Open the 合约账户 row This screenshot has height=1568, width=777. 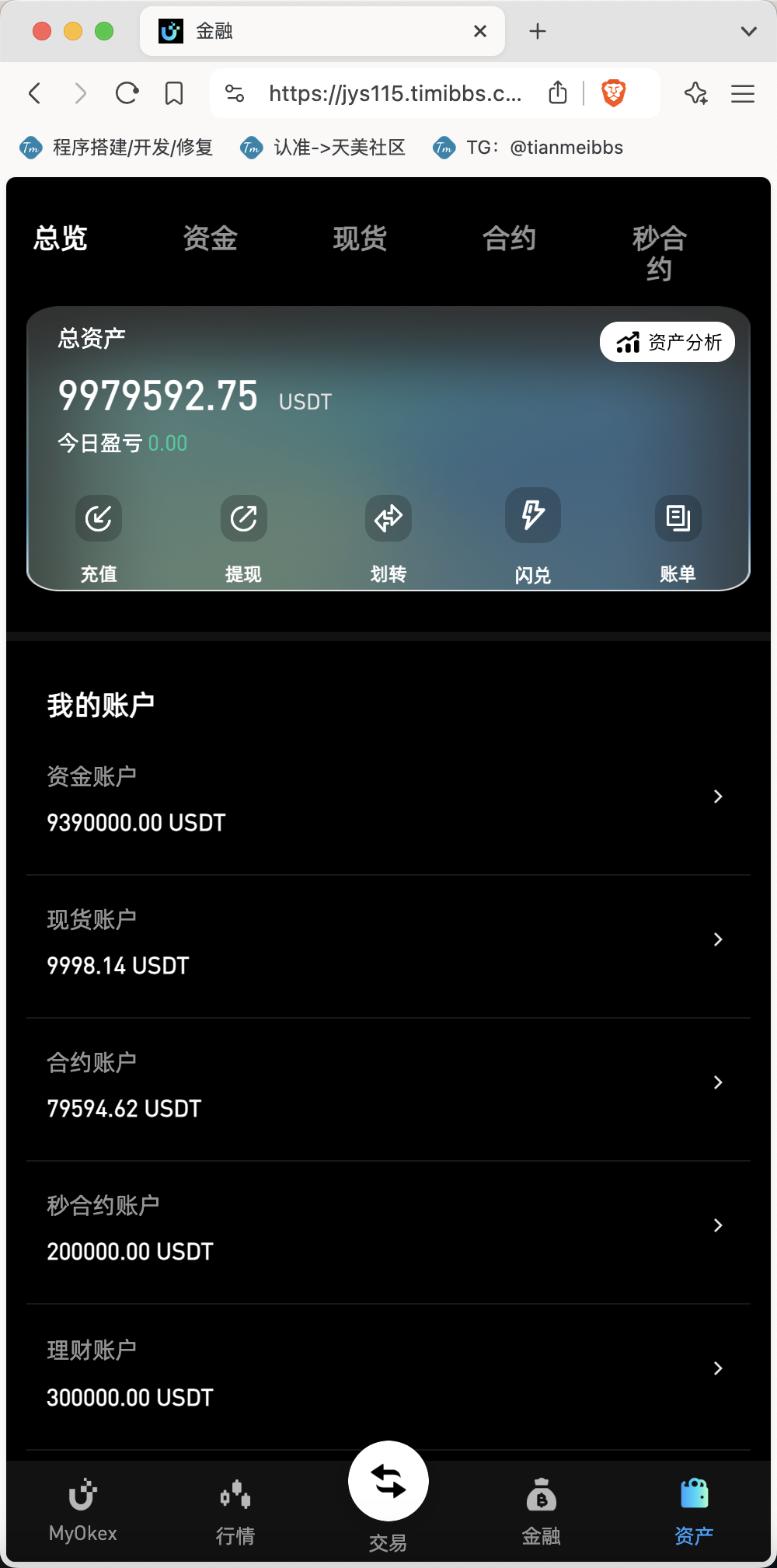coord(388,1085)
